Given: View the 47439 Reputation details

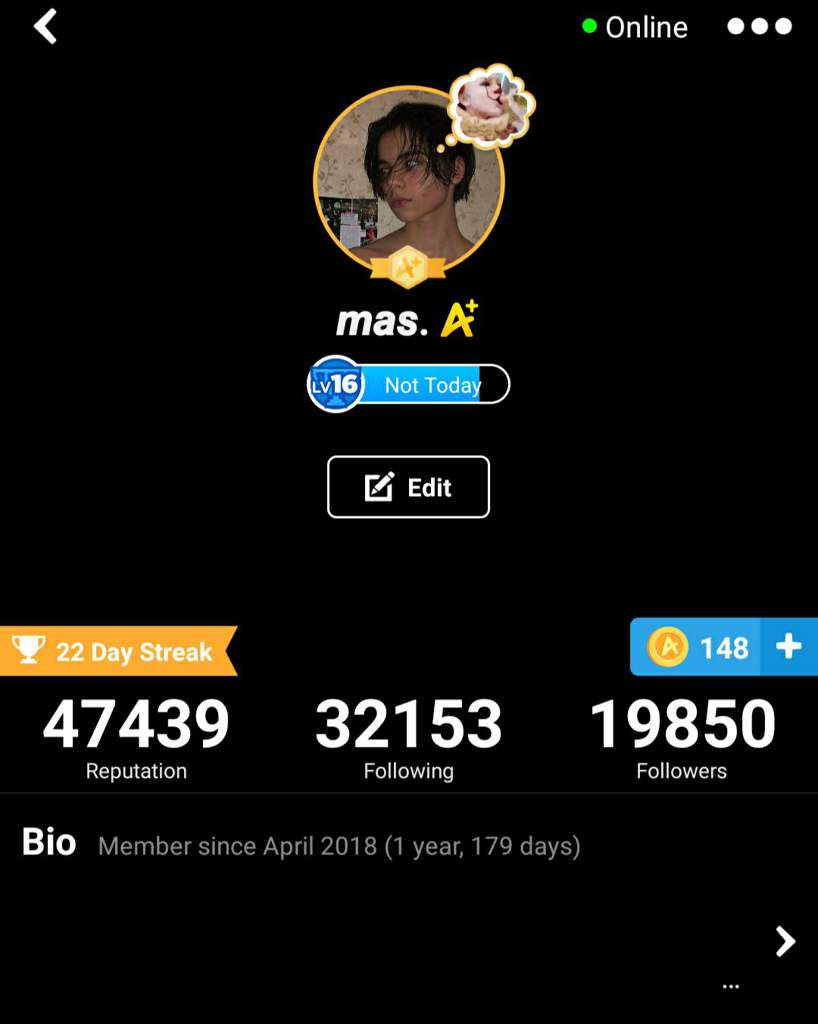Looking at the screenshot, I should 136,737.
